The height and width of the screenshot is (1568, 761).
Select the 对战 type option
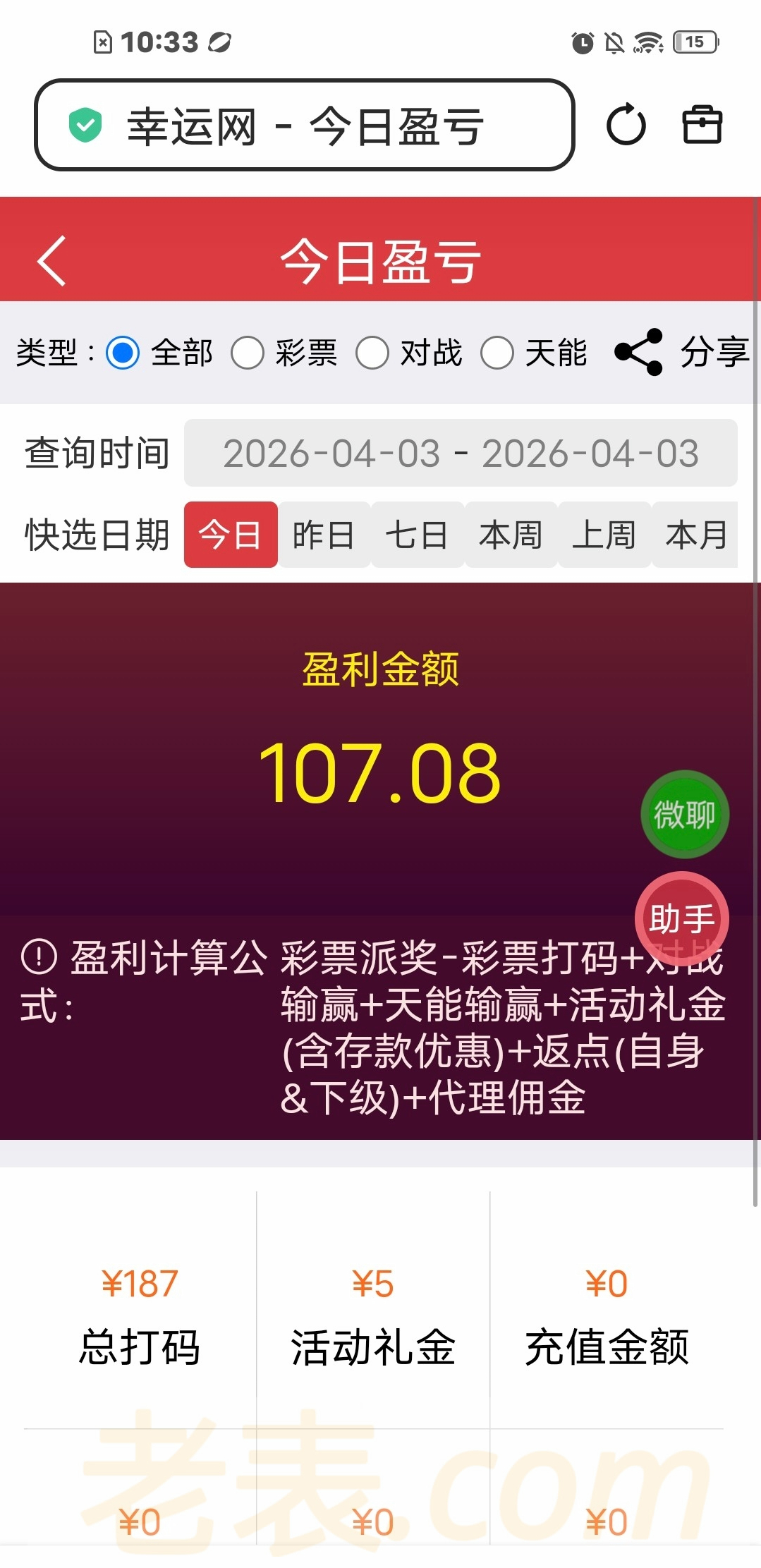point(373,353)
